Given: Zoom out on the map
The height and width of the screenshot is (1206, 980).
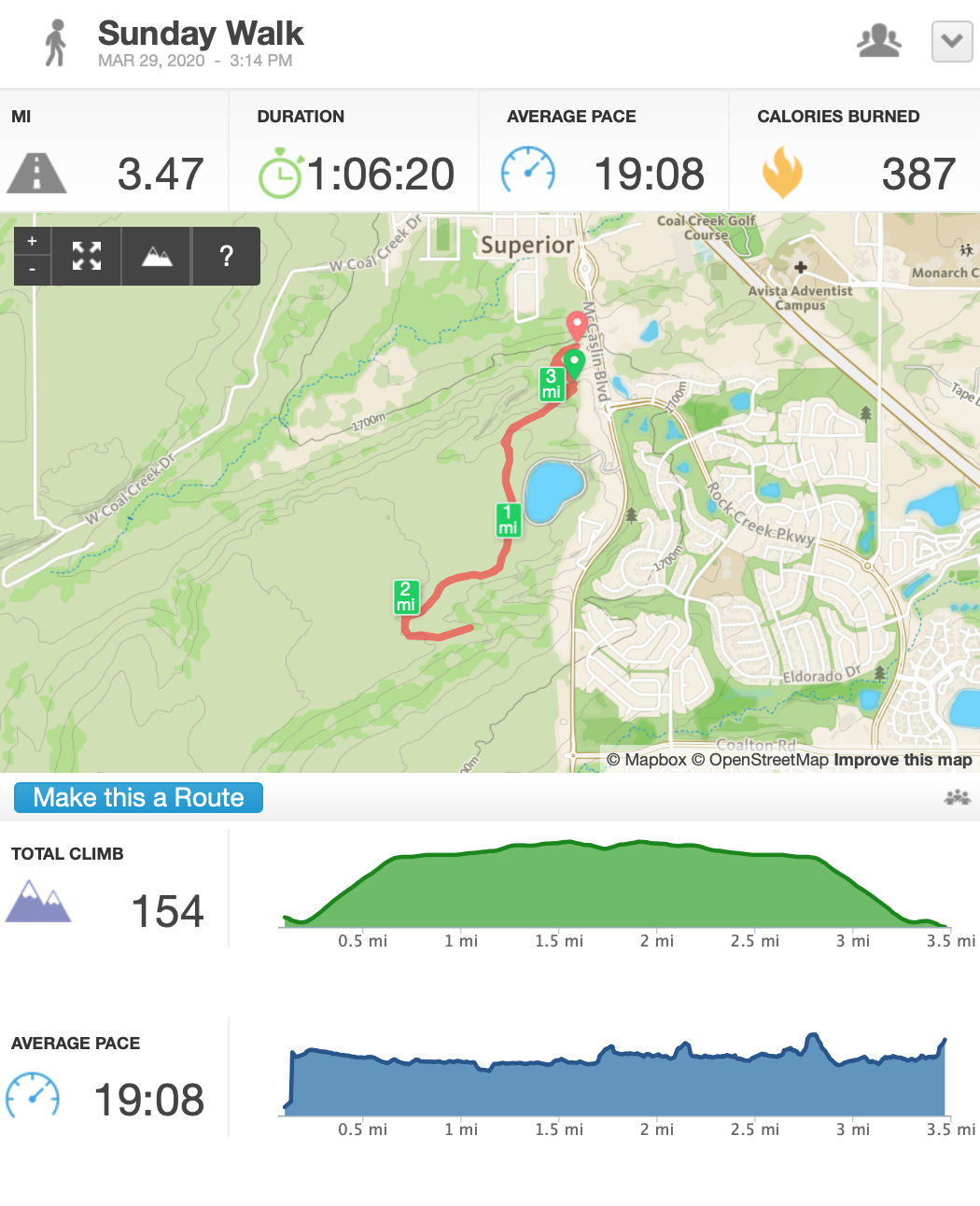Looking at the screenshot, I should pos(32,270).
